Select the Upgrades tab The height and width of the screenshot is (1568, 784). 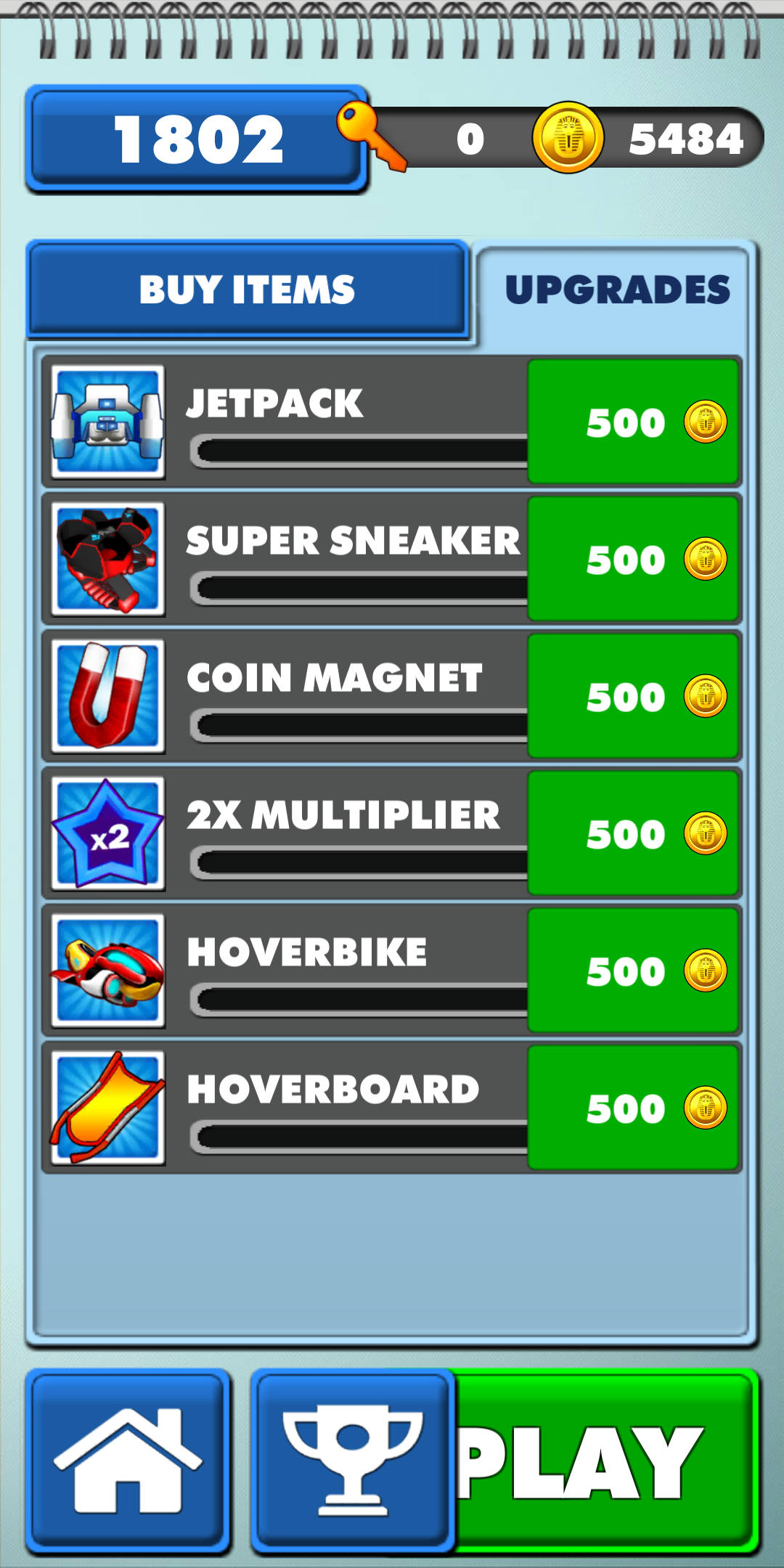point(617,290)
